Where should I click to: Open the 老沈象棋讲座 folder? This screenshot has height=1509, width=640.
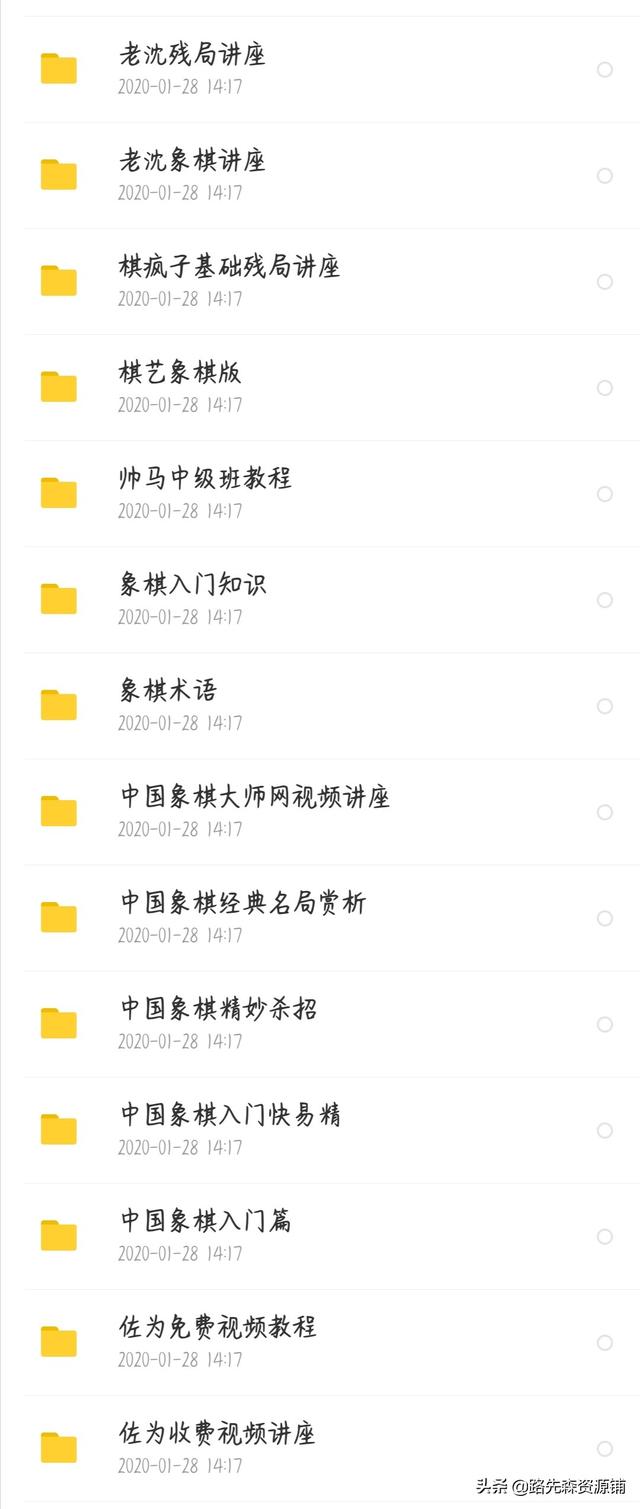point(320,176)
